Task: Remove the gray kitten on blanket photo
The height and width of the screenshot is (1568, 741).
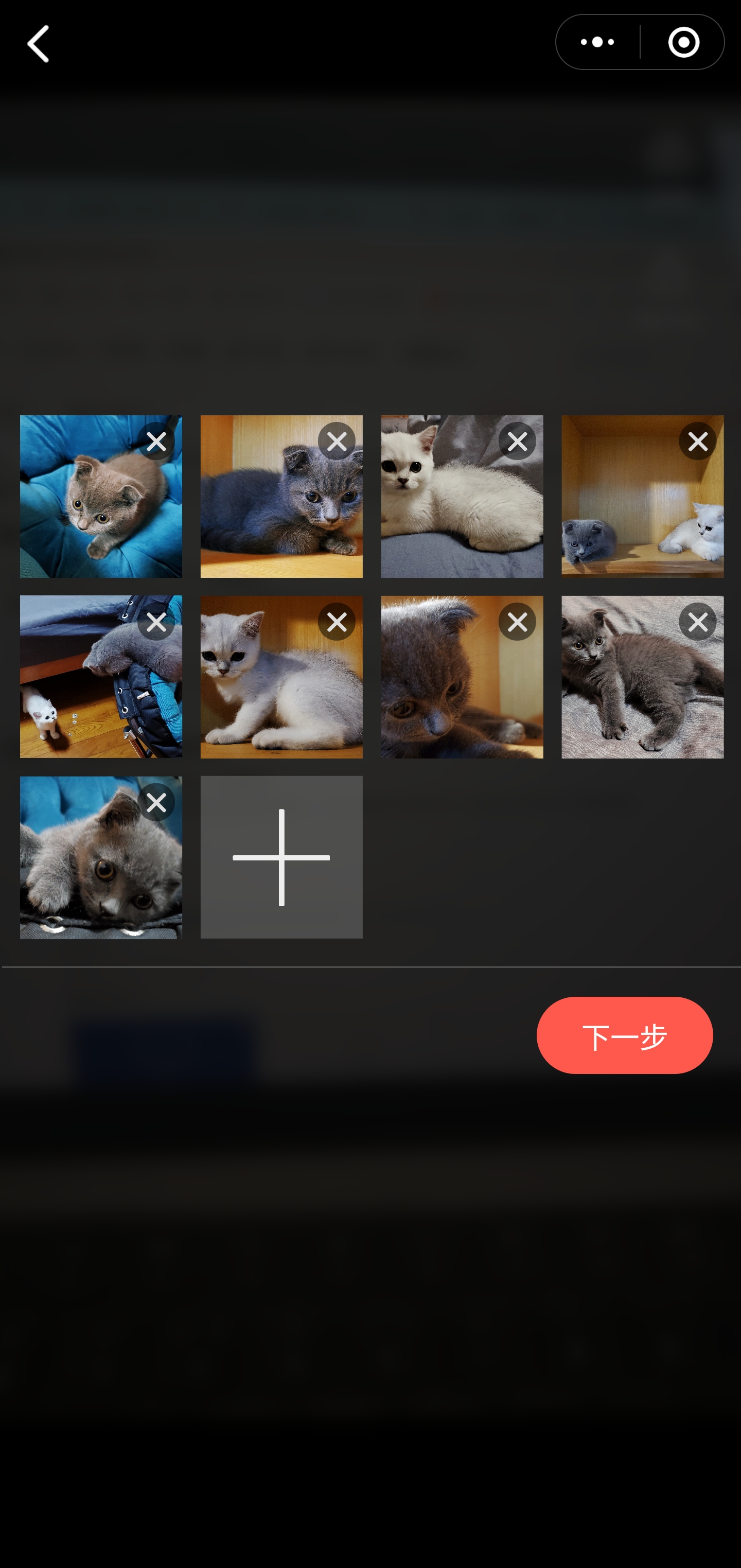Action: (697, 622)
